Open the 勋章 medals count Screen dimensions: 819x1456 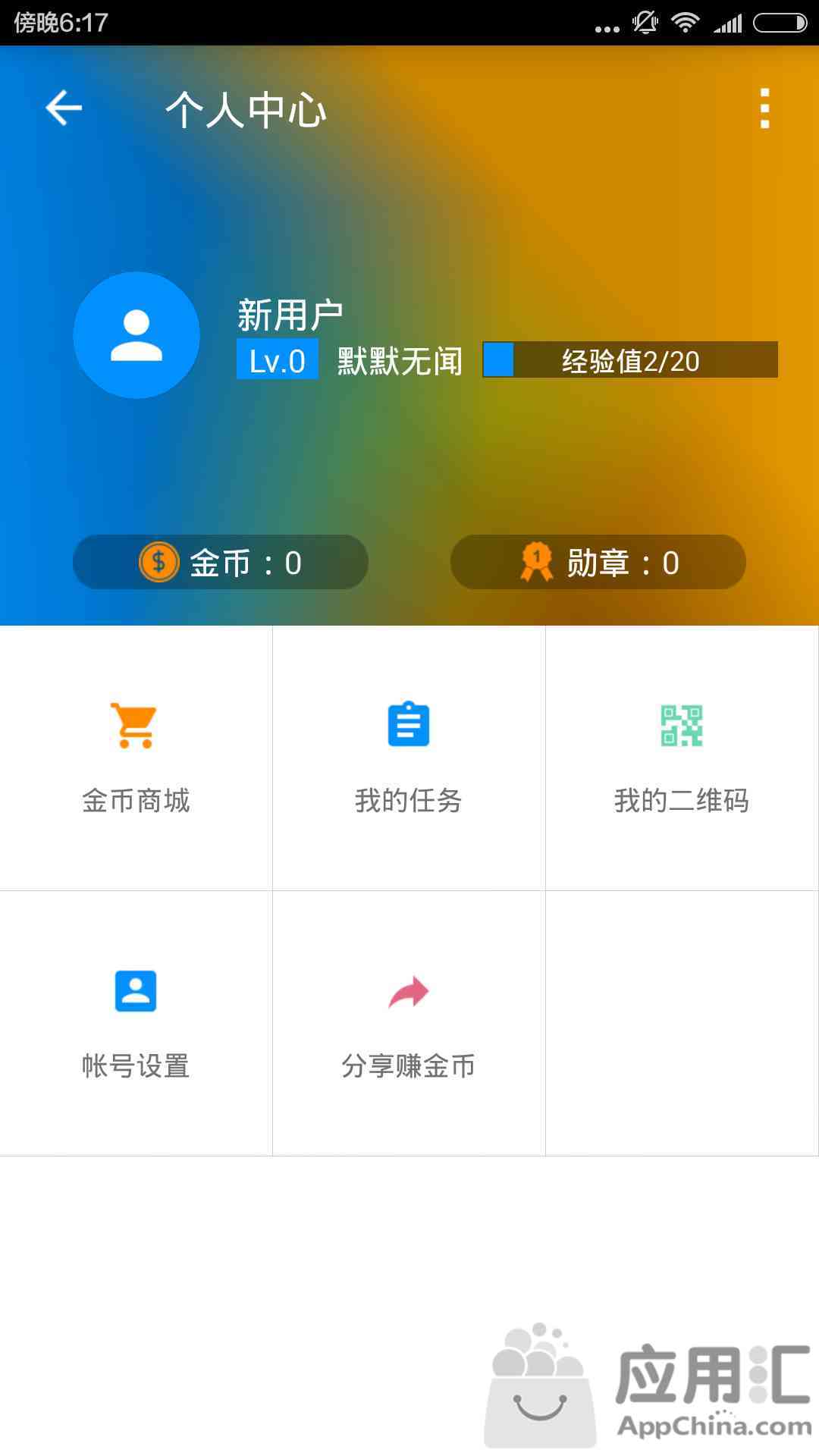[598, 562]
